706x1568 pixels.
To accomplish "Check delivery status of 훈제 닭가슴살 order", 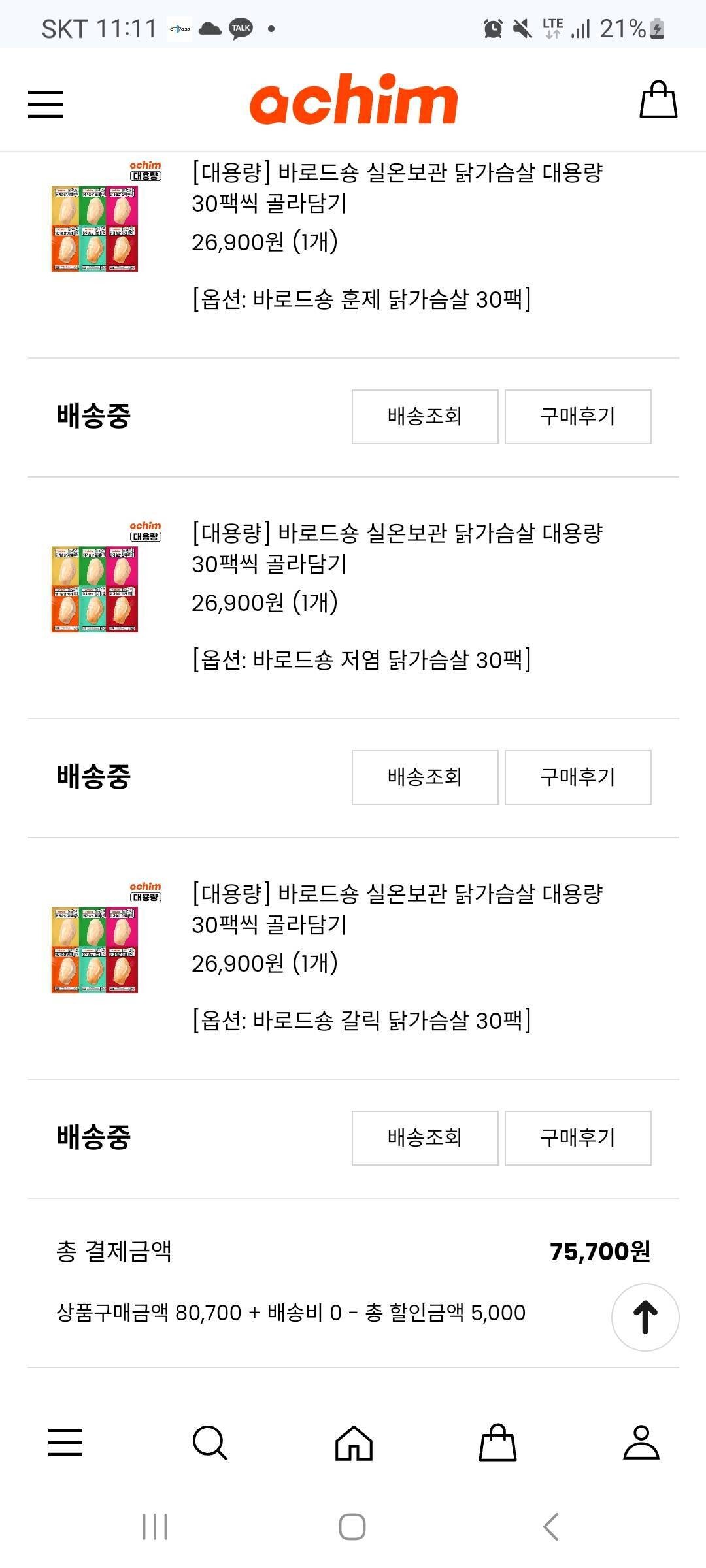I will (x=424, y=416).
